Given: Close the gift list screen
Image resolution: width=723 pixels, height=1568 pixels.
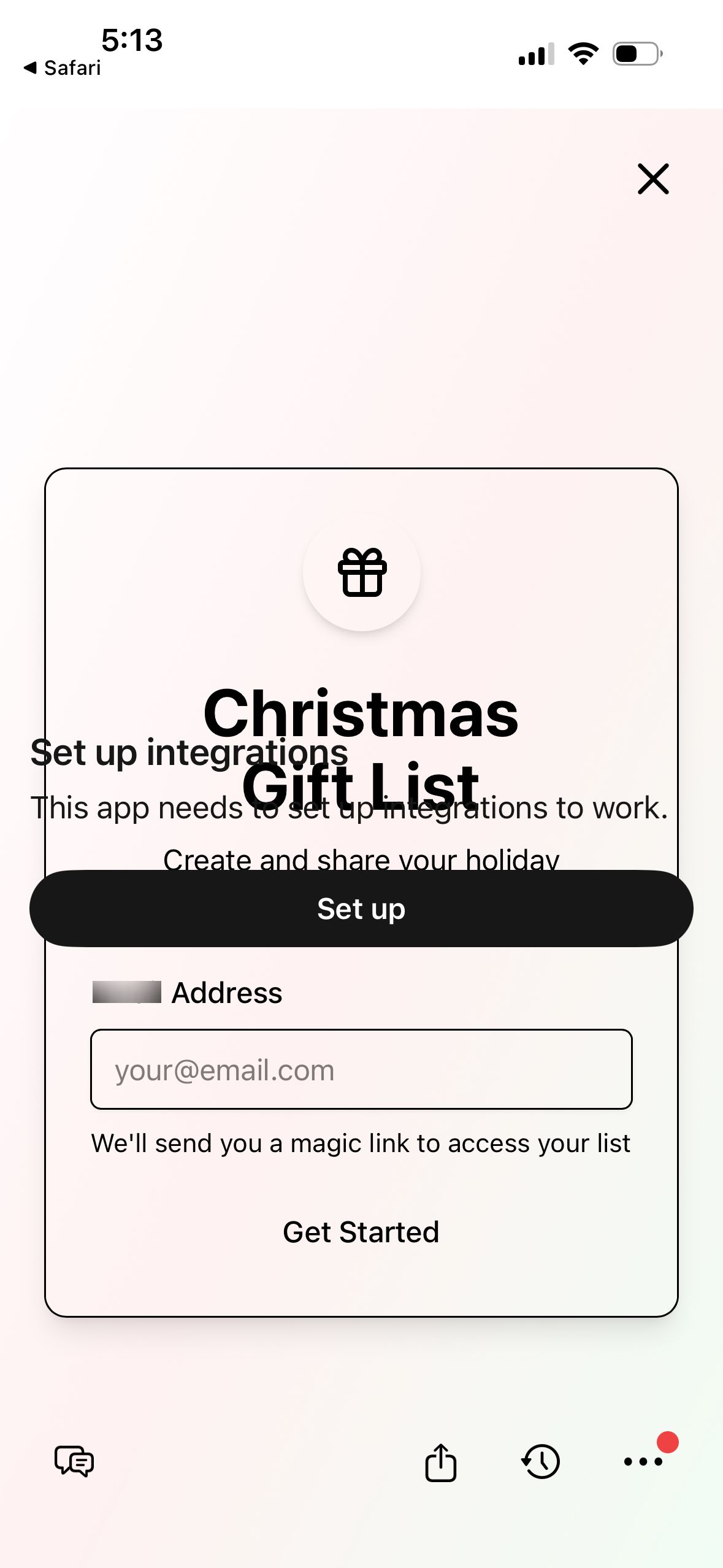Looking at the screenshot, I should (652, 179).
